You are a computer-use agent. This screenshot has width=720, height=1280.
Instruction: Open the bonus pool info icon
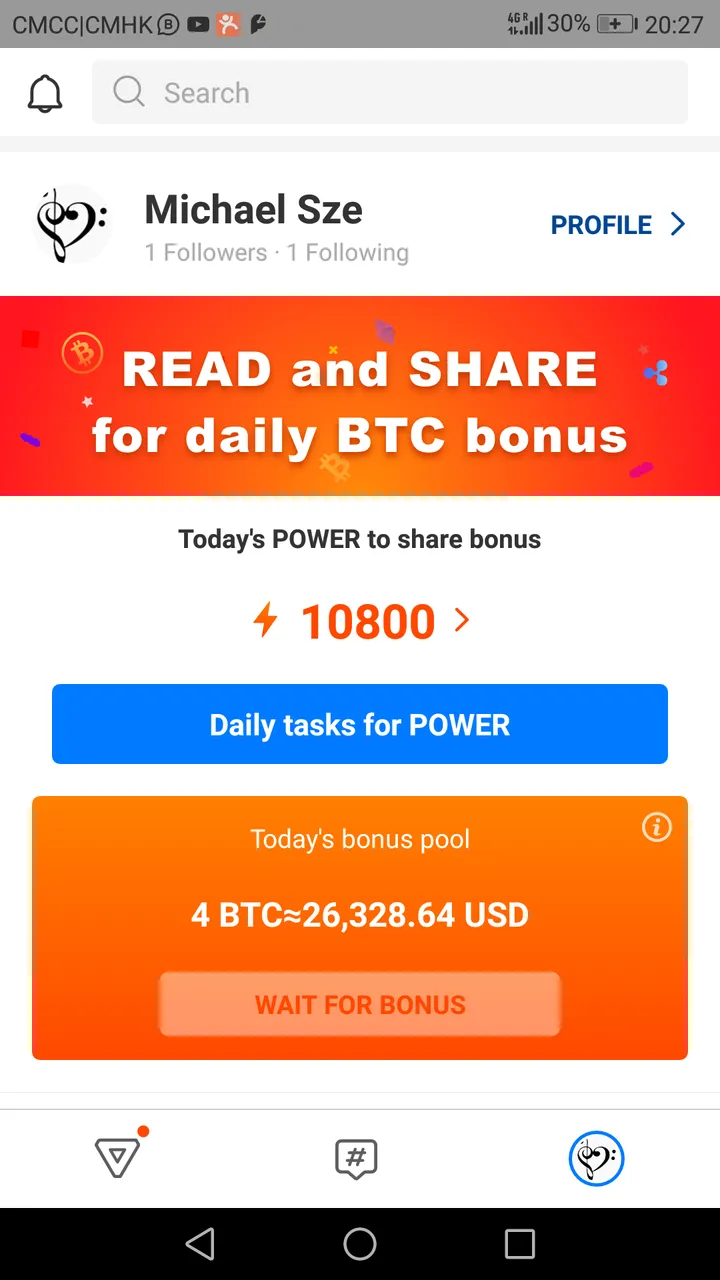pos(657,827)
